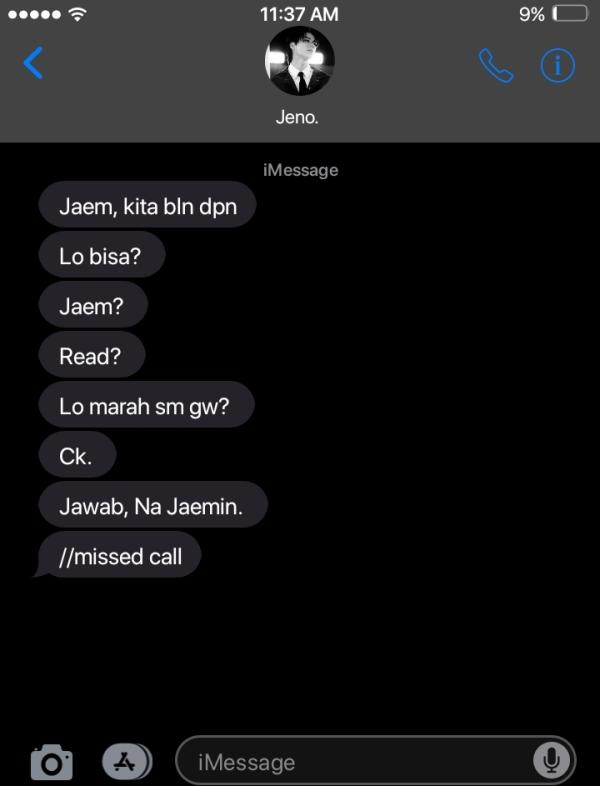Open Jeno's contact profile picture
Screen dimensions: 600x786
(299, 62)
